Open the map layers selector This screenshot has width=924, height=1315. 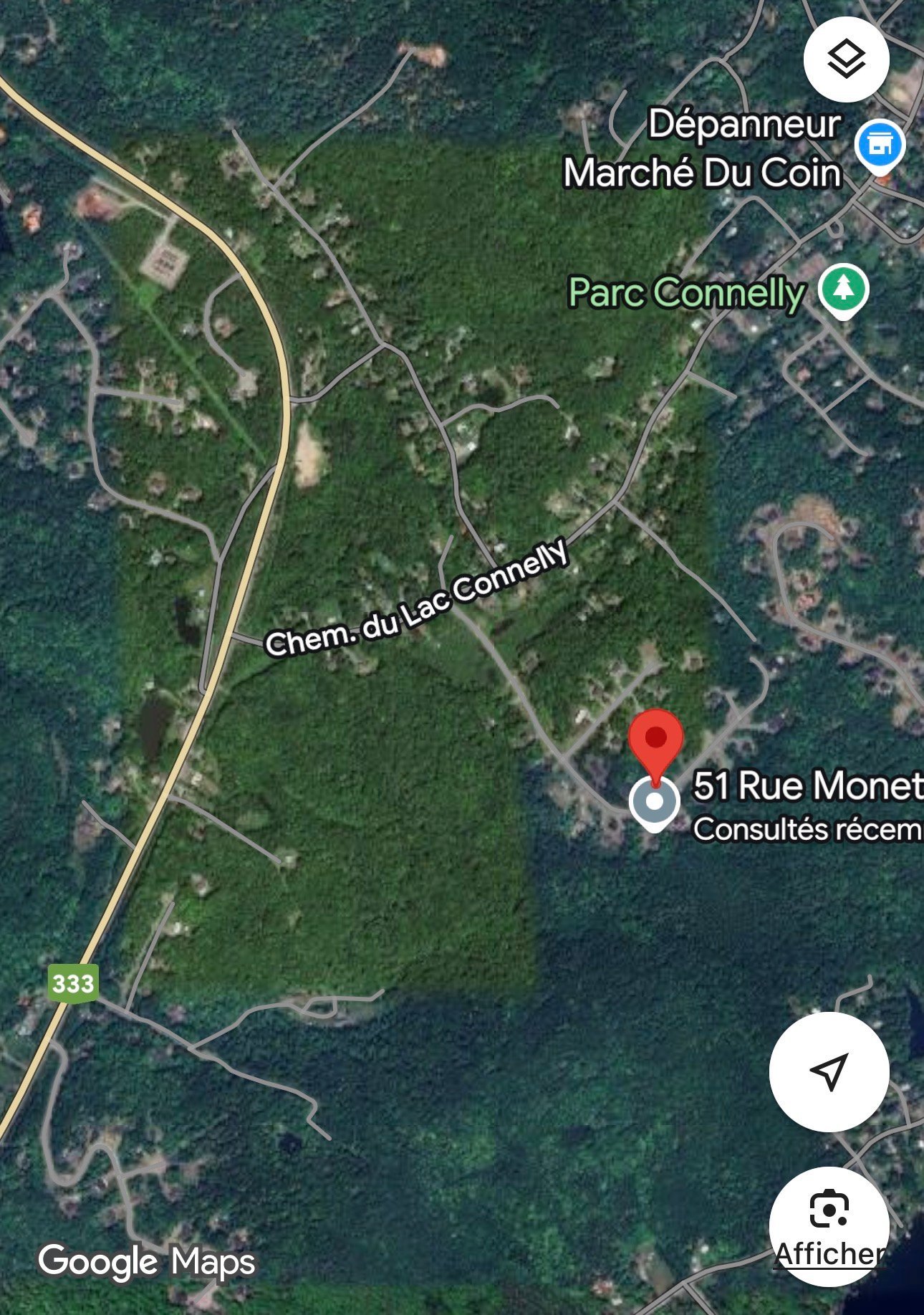(846, 59)
